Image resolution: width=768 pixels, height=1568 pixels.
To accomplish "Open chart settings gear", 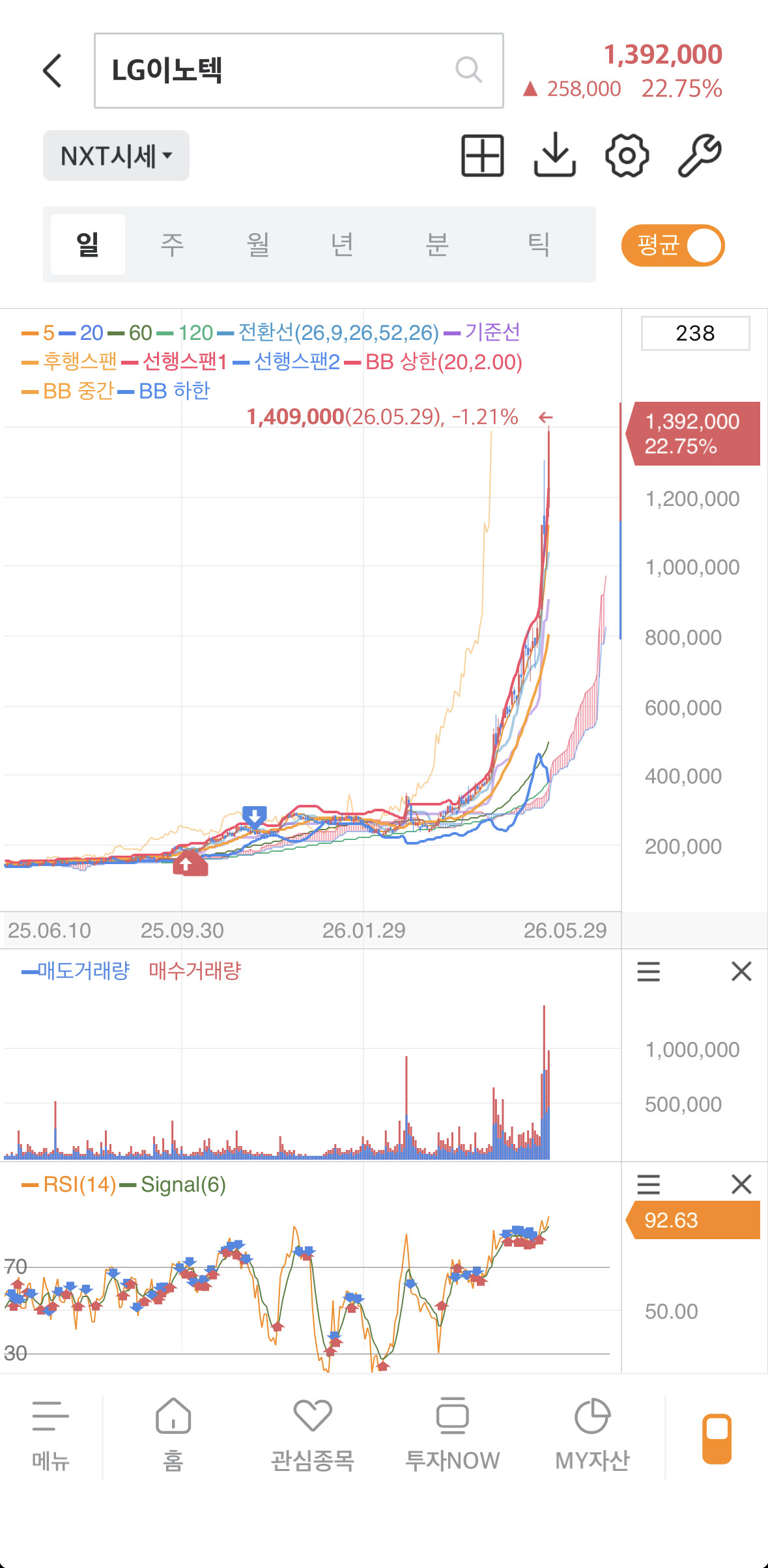I will tap(627, 156).
